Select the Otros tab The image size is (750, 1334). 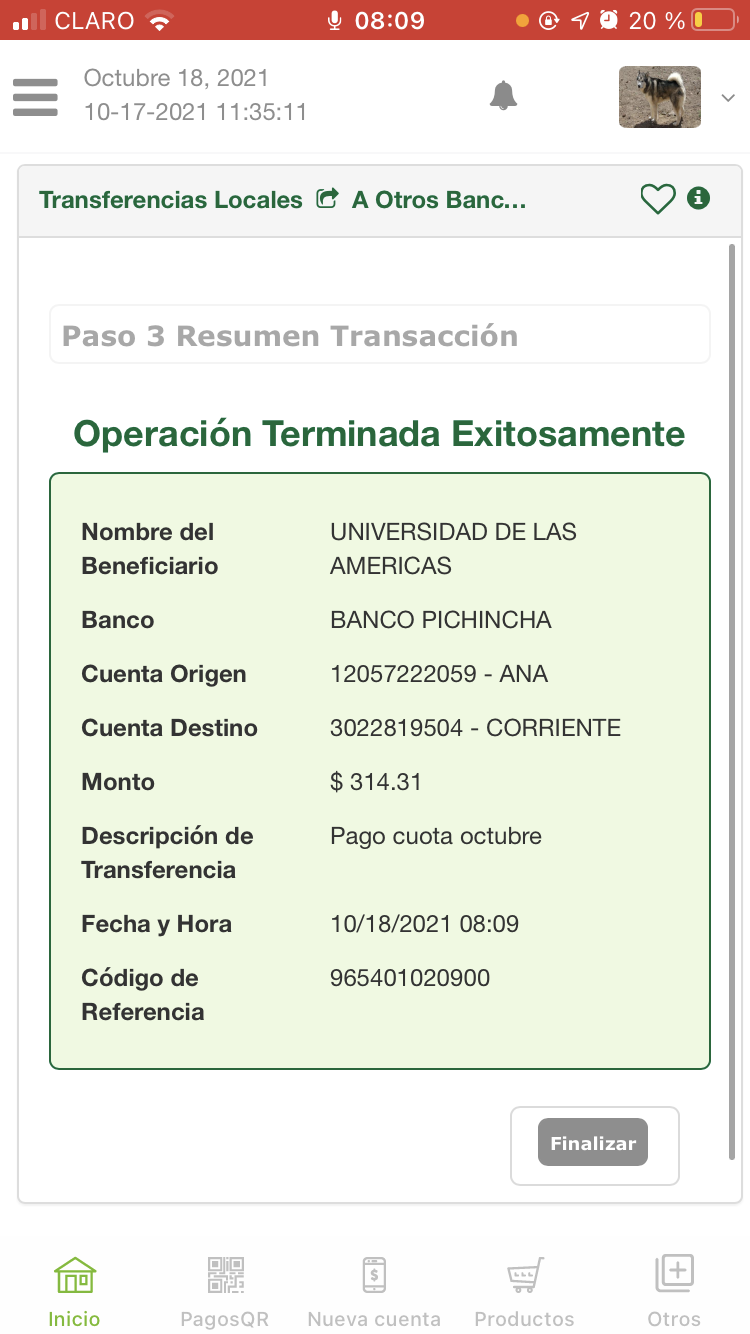coord(674,1290)
